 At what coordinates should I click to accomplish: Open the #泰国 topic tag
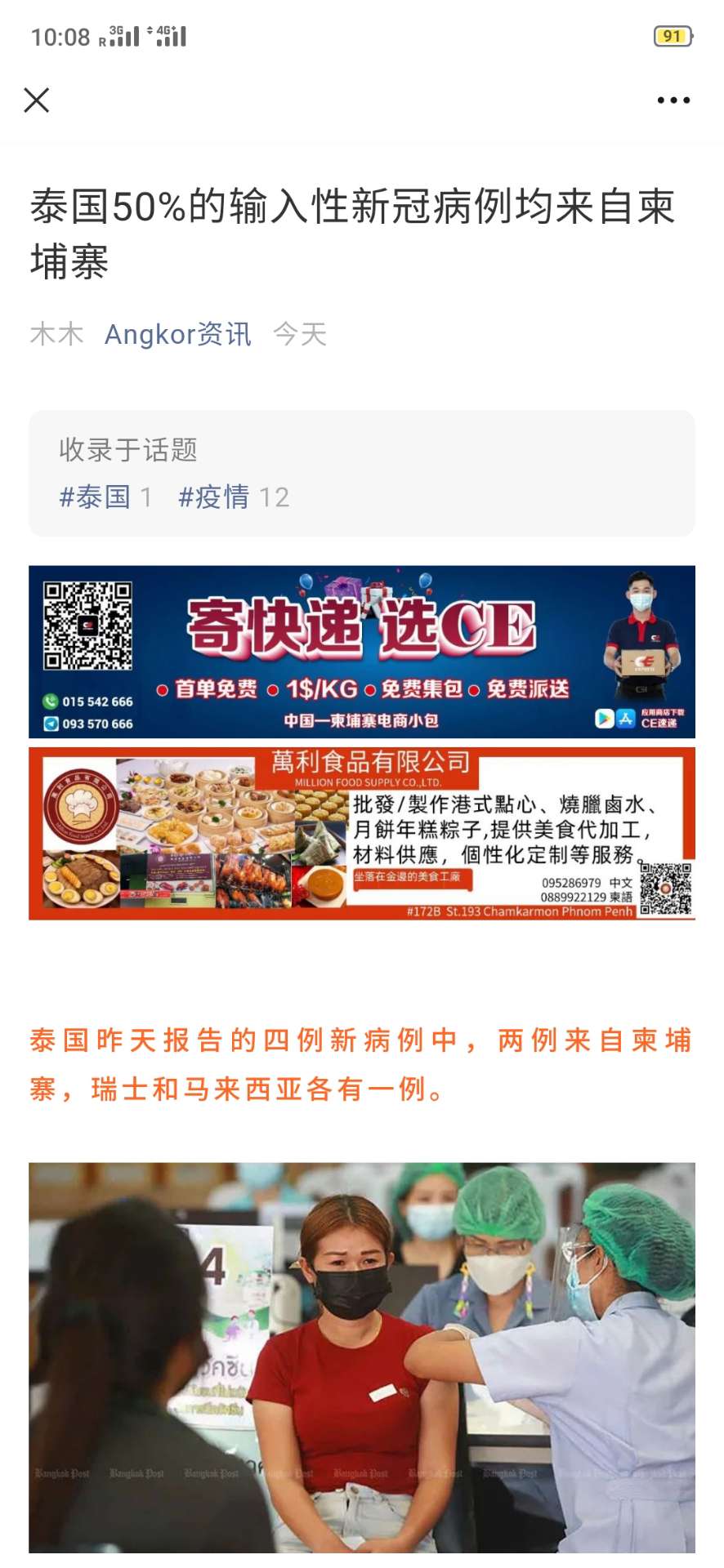click(95, 497)
